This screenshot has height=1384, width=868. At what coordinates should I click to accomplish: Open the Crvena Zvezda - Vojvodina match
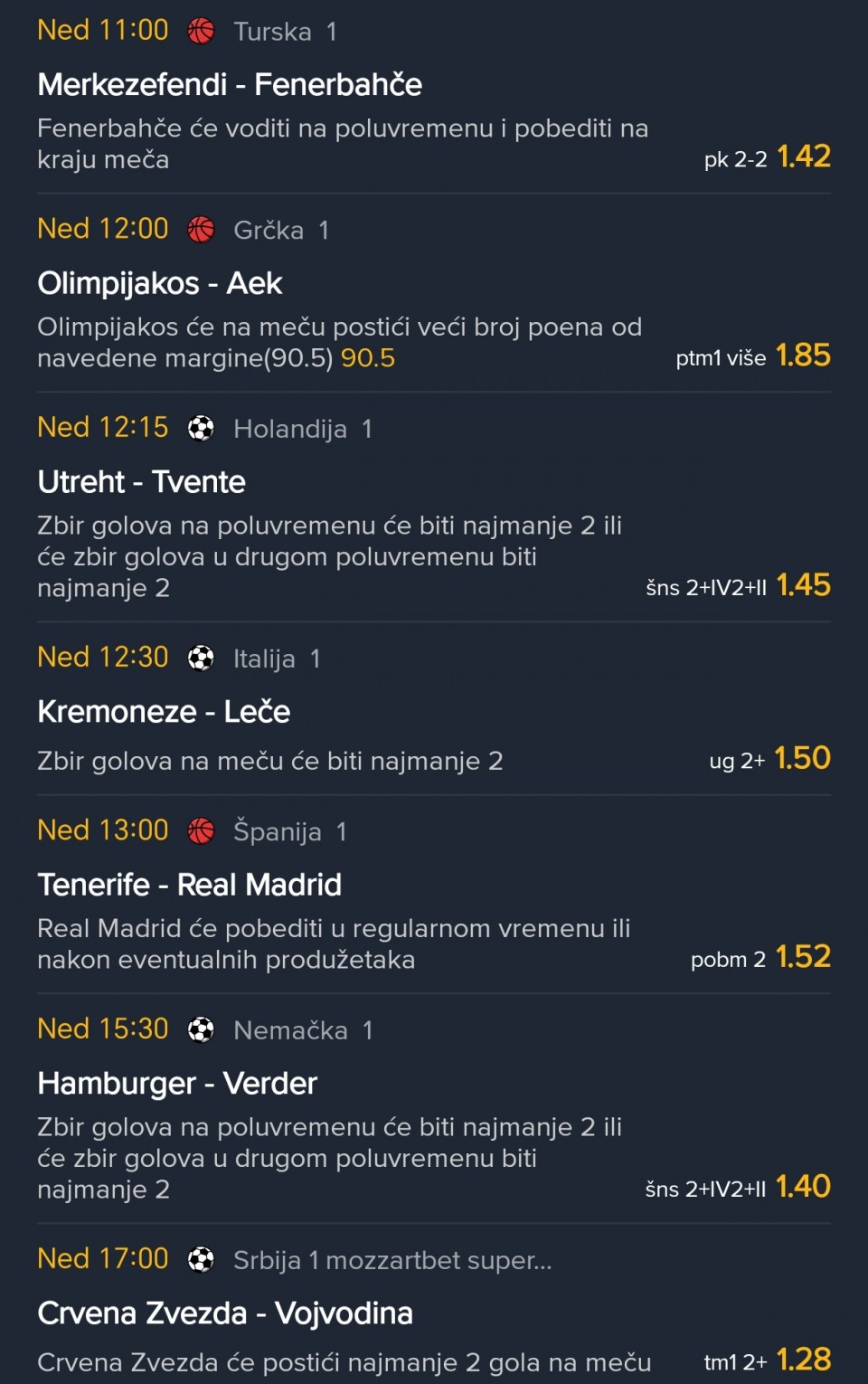pyautogui.click(x=225, y=1313)
